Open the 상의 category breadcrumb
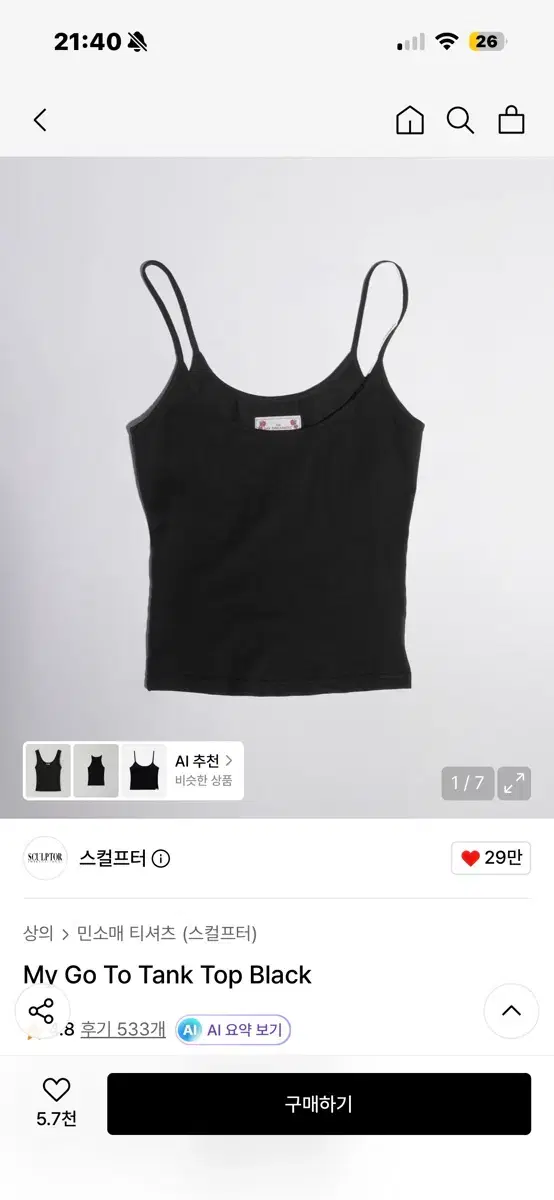The width and height of the screenshot is (554, 1200). [x=38, y=933]
